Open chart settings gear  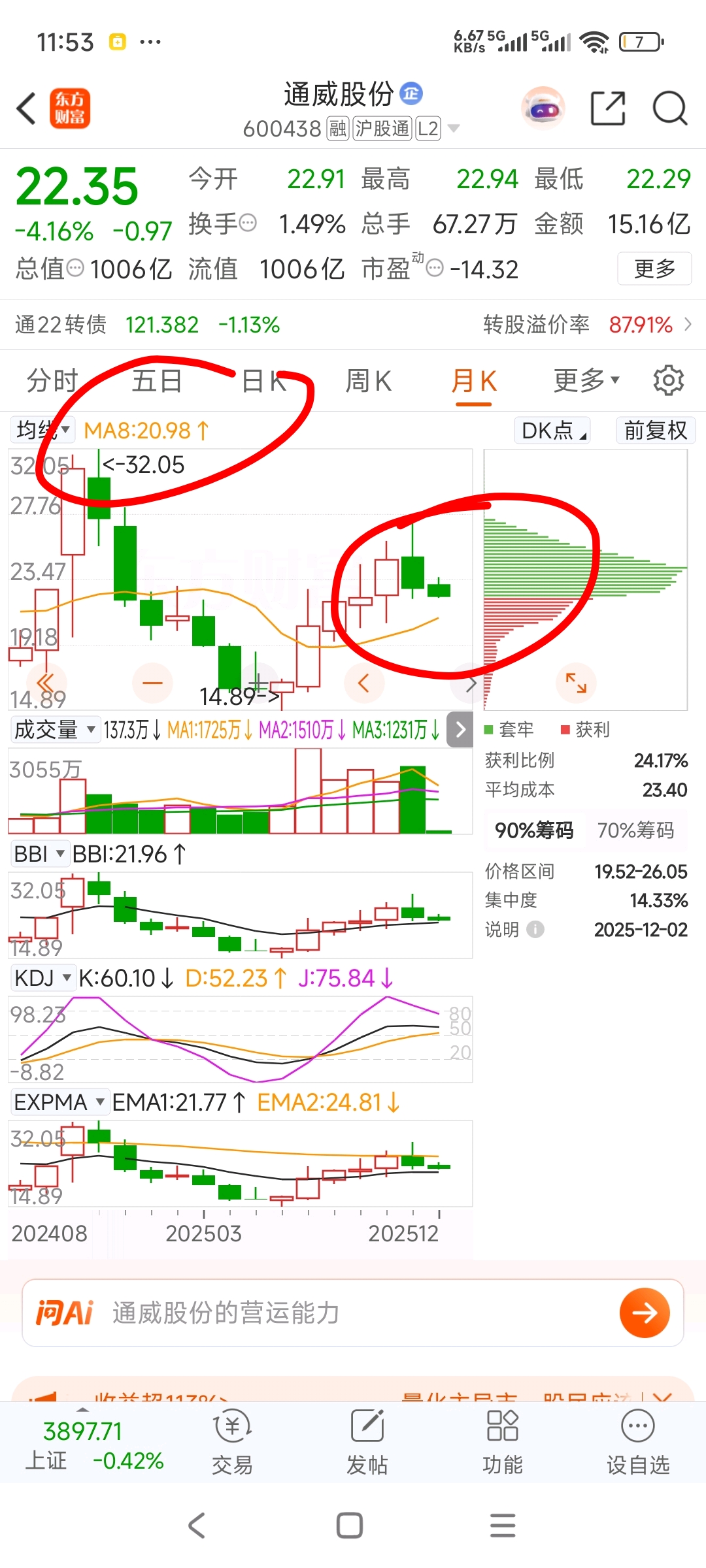[x=669, y=381]
